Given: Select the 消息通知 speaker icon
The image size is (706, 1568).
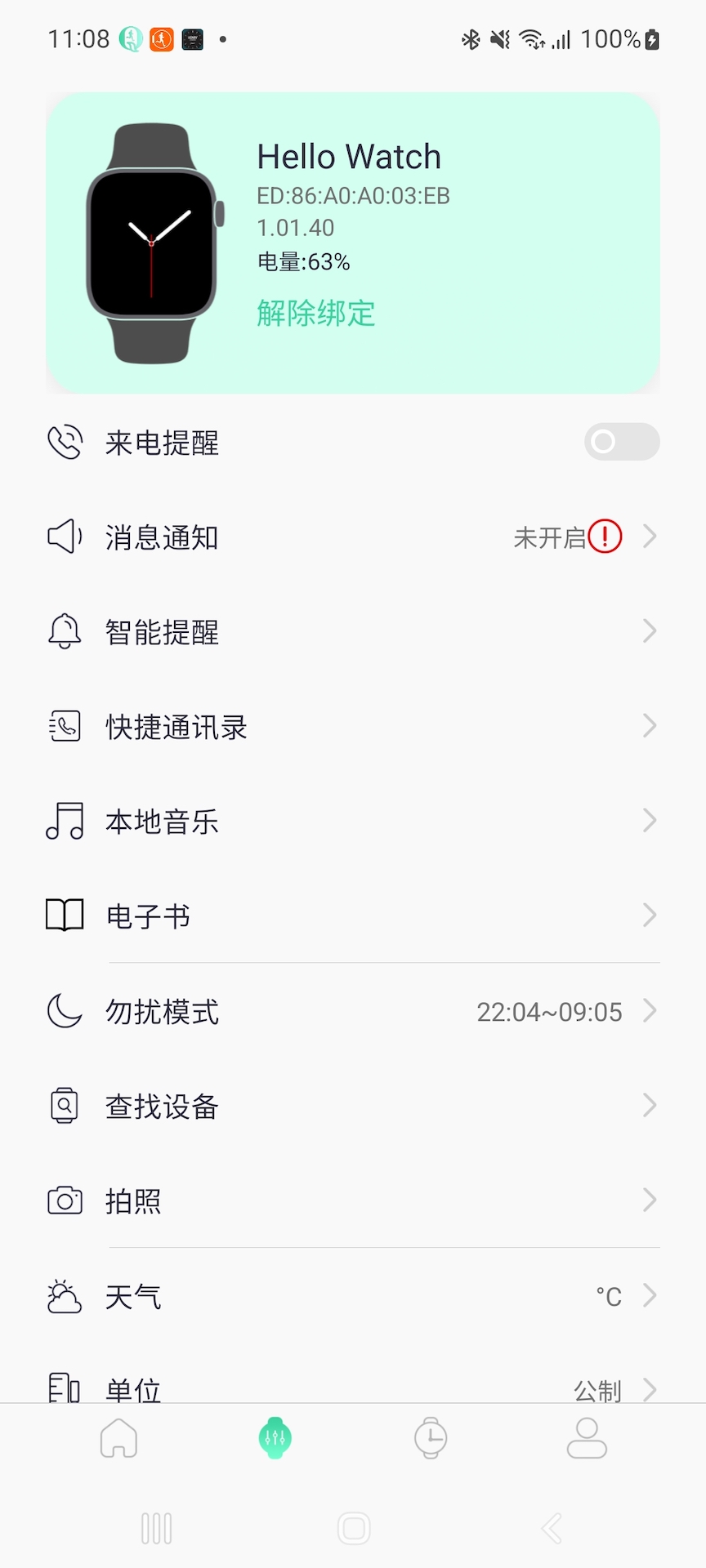Looking at the screenshot, I should (64, 537).
